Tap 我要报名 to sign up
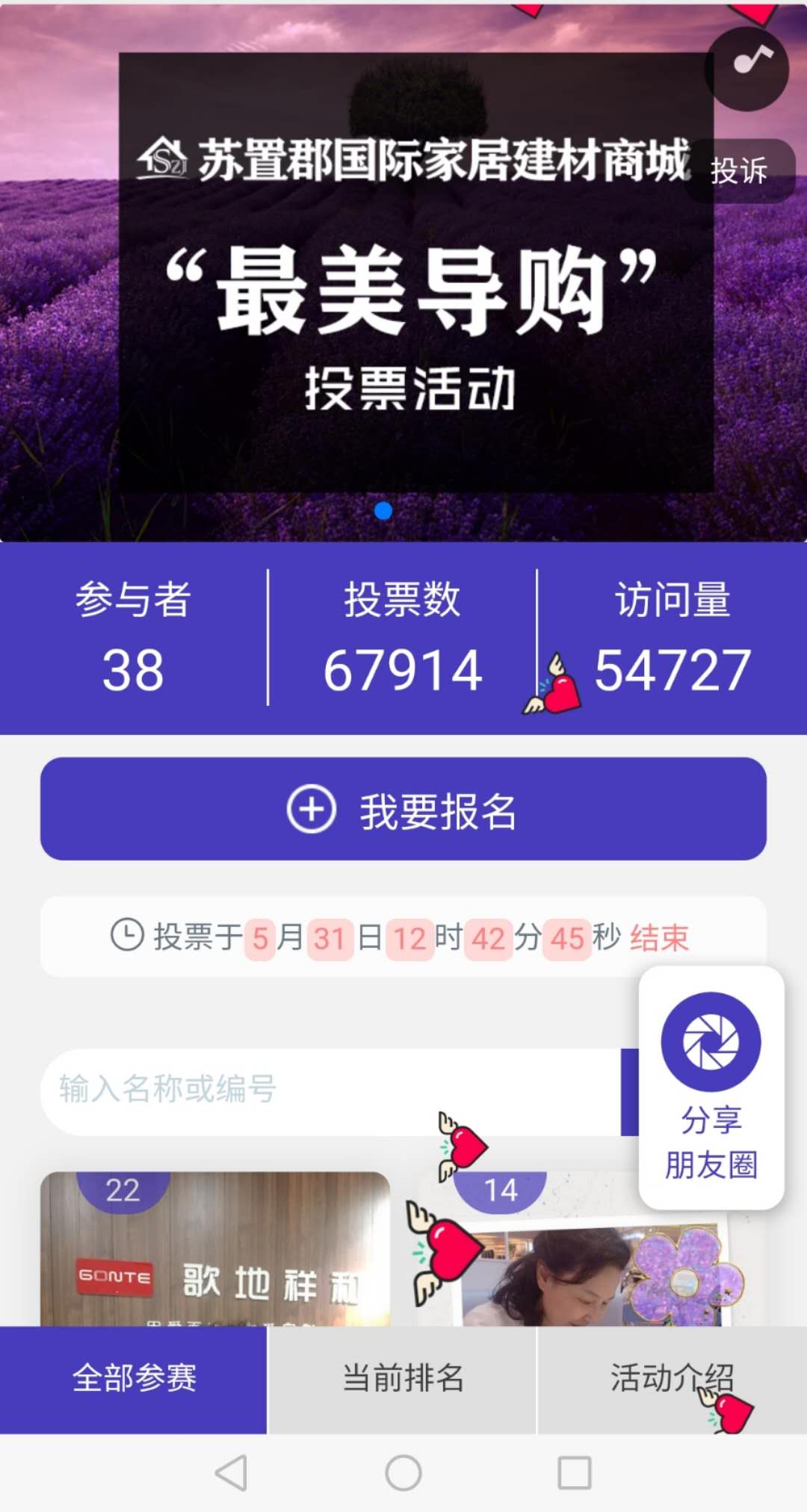This screenshot has height=1512, width=807. [x=403, y=809]
